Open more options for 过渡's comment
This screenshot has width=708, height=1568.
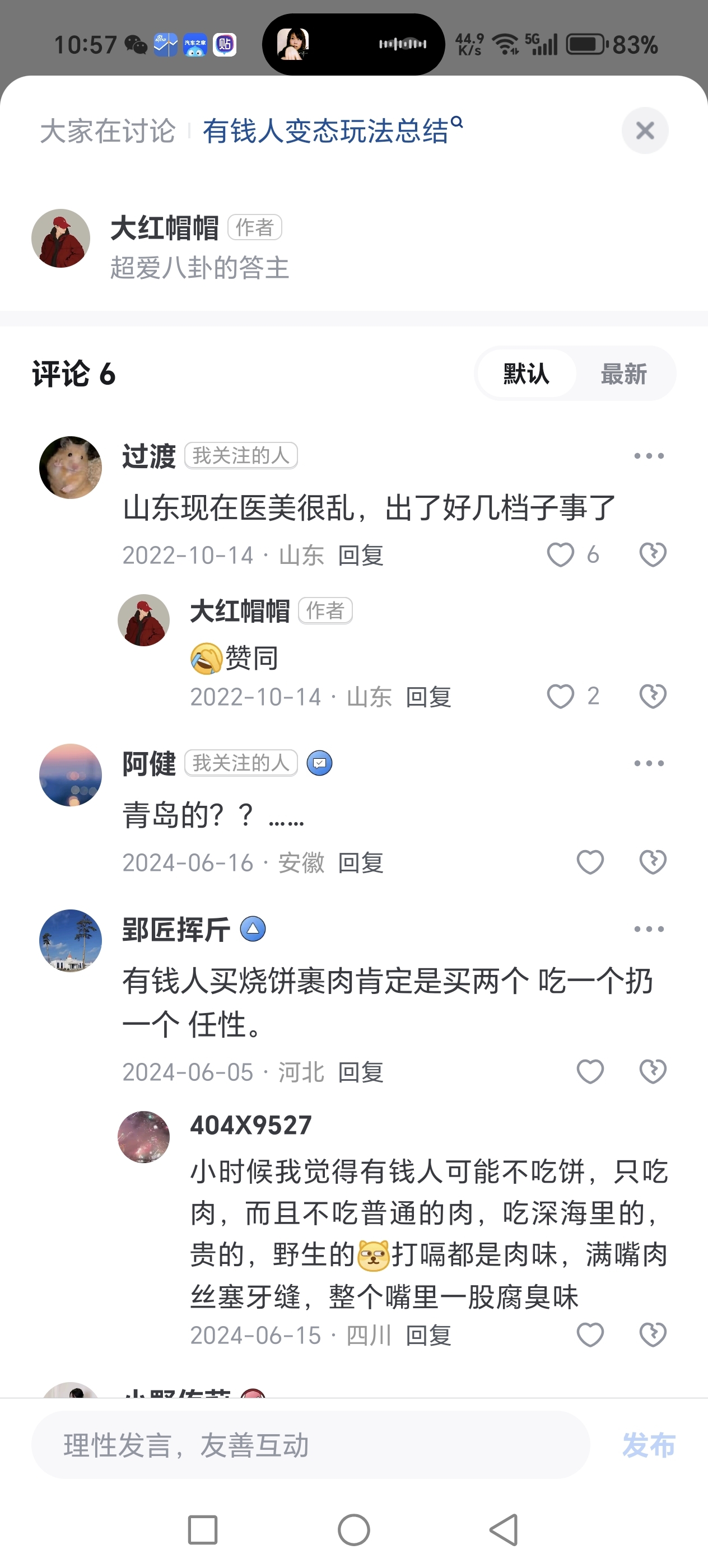(x=648, y=456)
